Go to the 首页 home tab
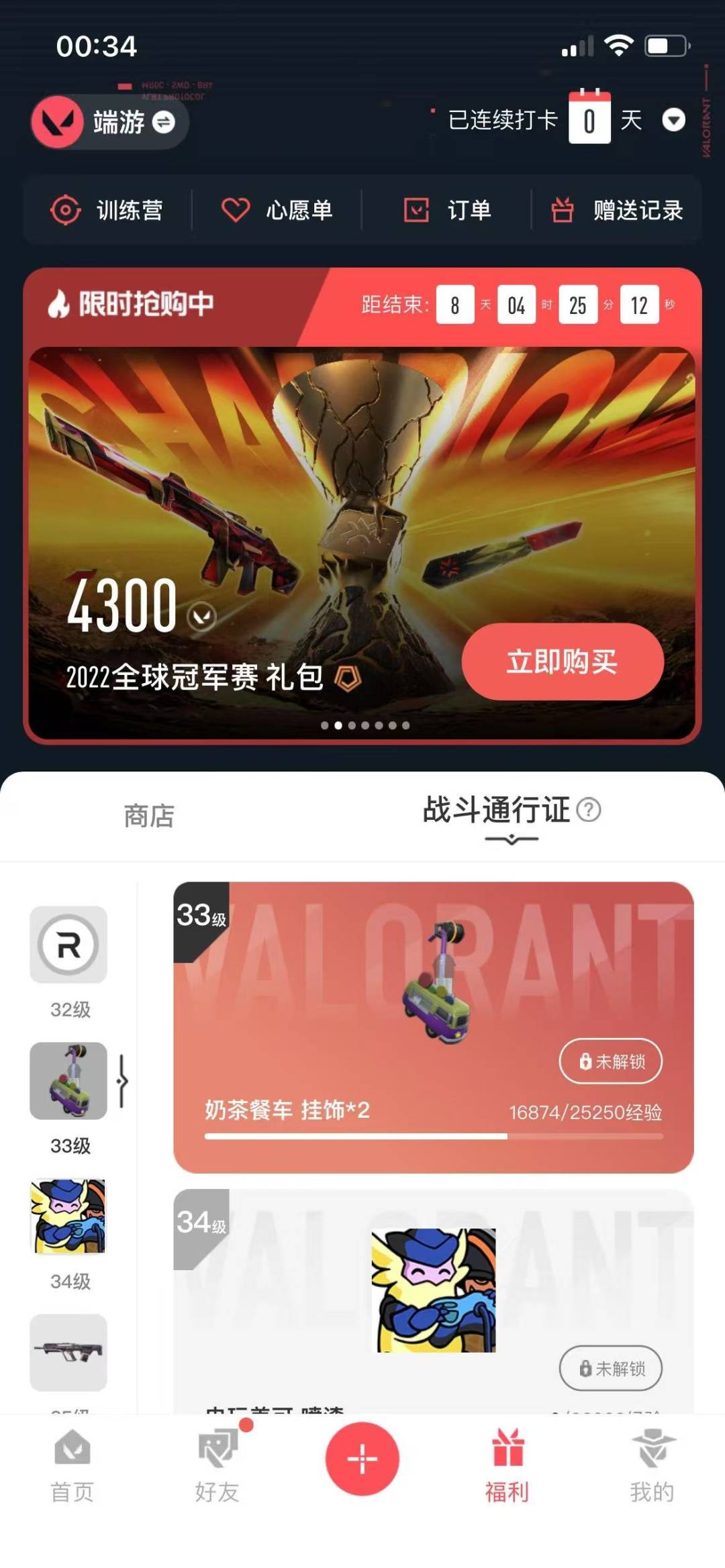The height and width of the screenshot is (1568, 725). (72, 1465)
